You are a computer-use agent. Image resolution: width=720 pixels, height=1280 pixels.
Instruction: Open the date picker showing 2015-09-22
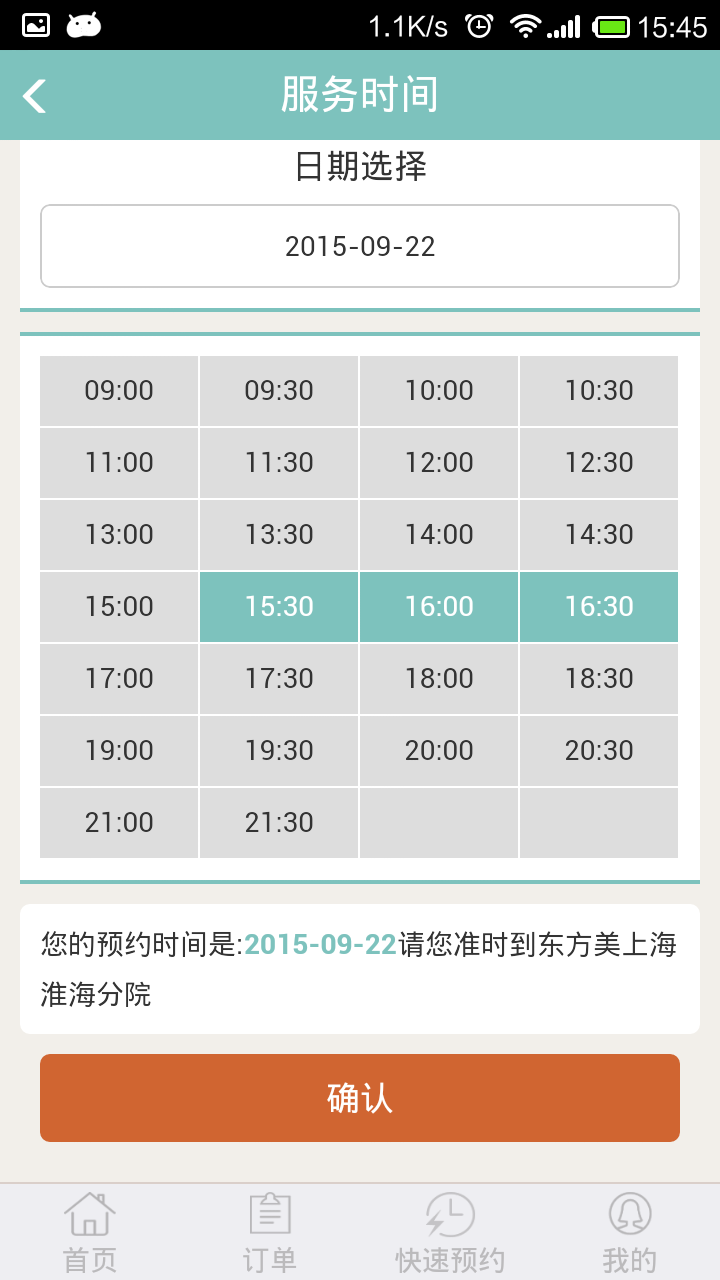[360, 247]
